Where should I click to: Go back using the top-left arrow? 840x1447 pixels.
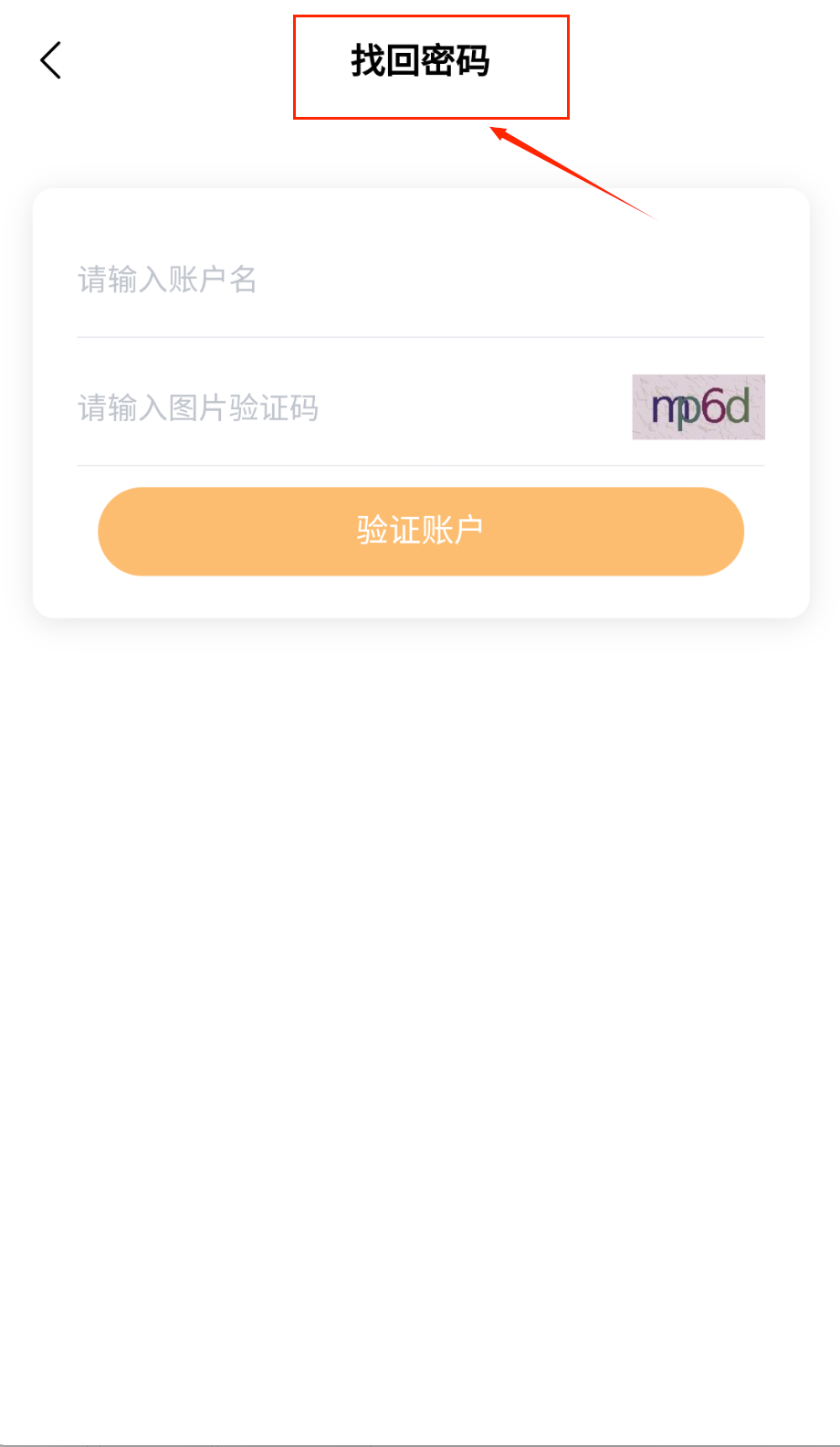(x=51, y=60)
